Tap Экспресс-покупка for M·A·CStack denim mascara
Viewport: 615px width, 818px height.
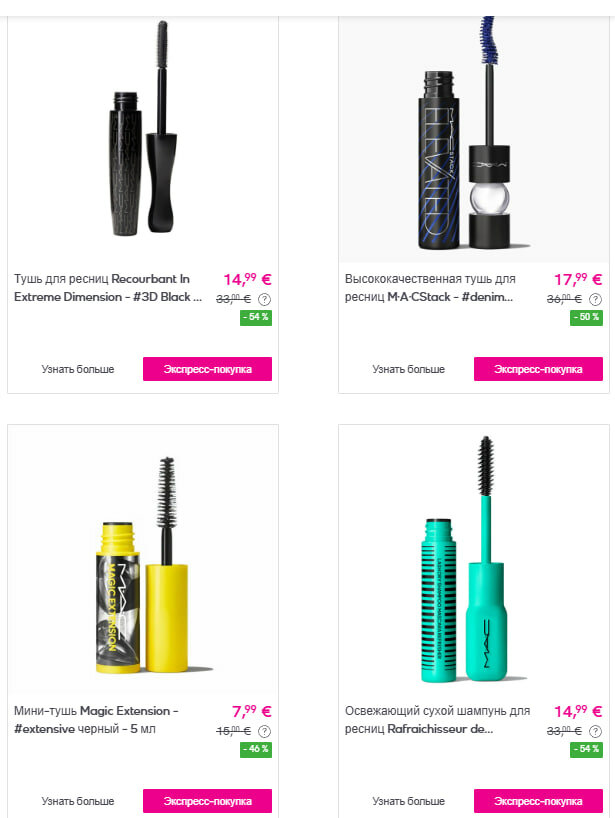[538, 369]
